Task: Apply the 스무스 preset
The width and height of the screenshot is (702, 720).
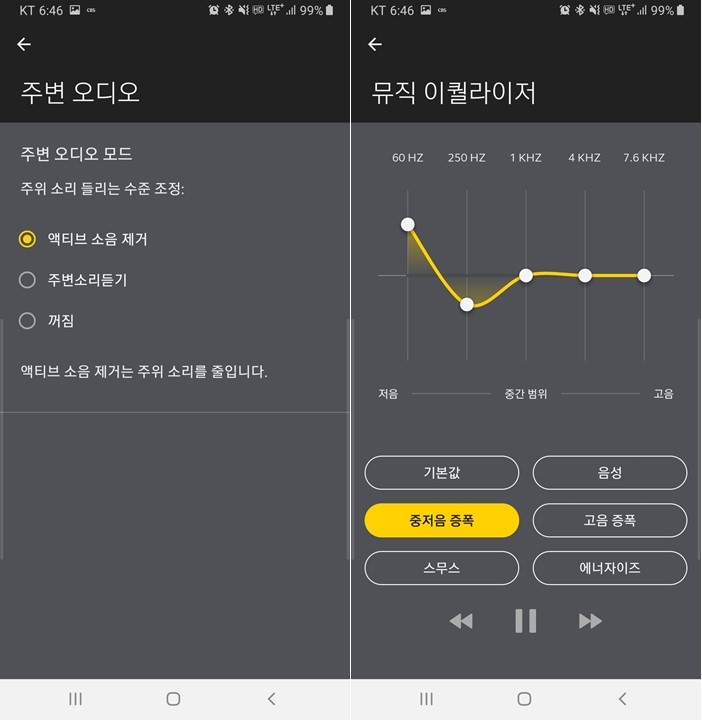Action: [441, 567]
